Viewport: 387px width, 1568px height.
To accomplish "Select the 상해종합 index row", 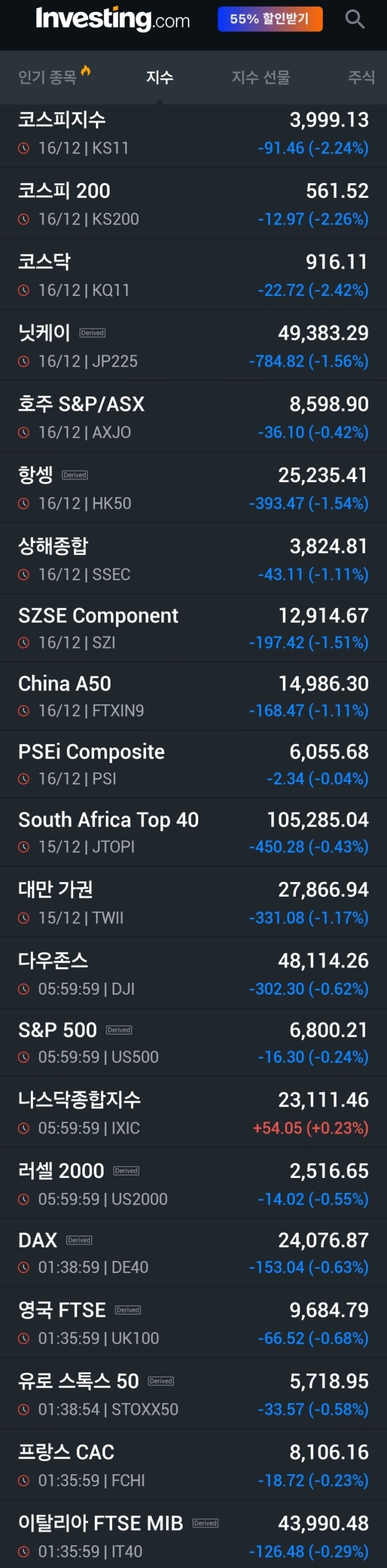I will [193, 559].
